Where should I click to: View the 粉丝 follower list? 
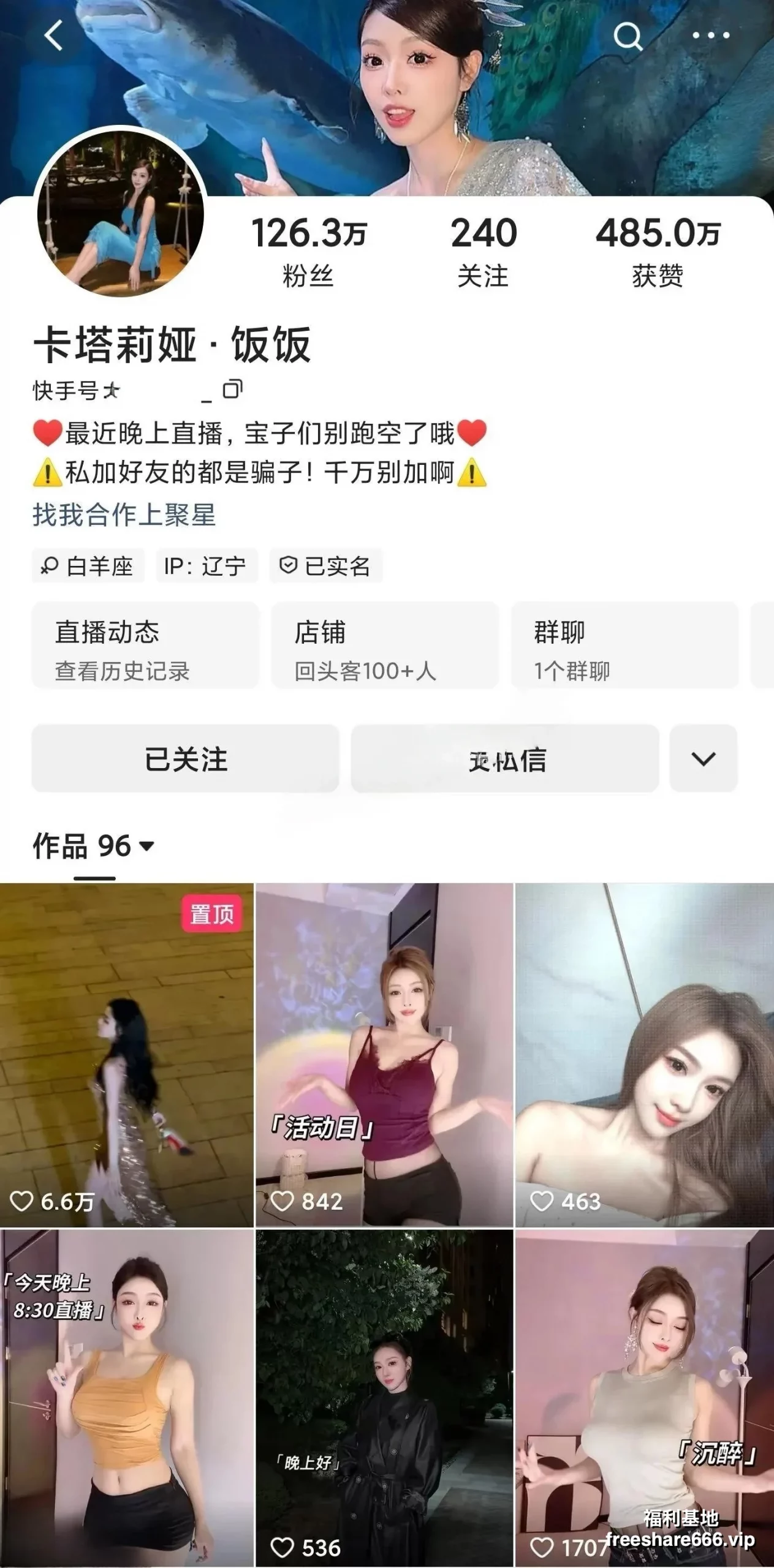click(308, 251)
